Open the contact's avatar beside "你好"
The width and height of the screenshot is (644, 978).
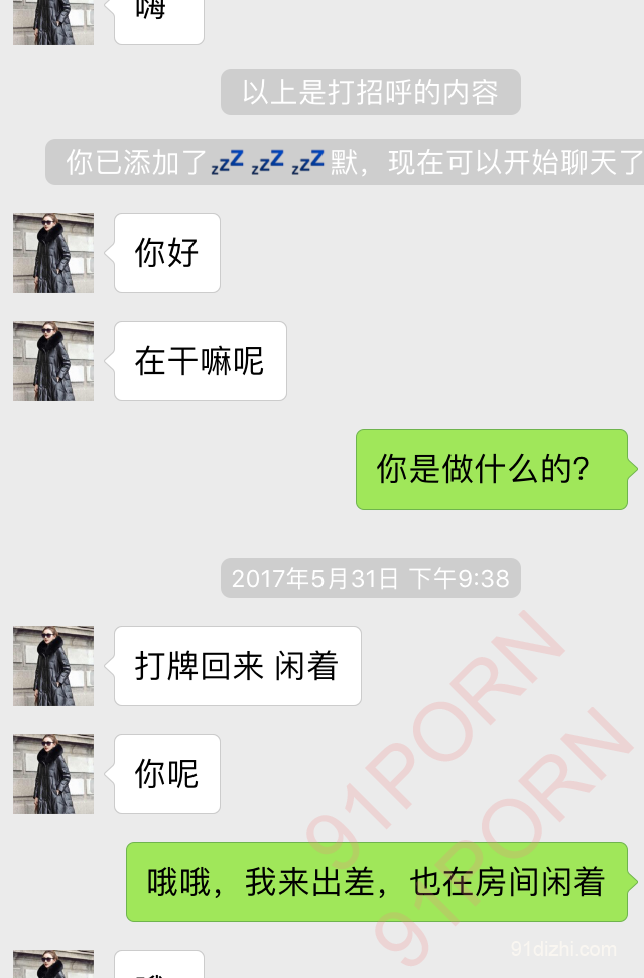tap(53, 253)
